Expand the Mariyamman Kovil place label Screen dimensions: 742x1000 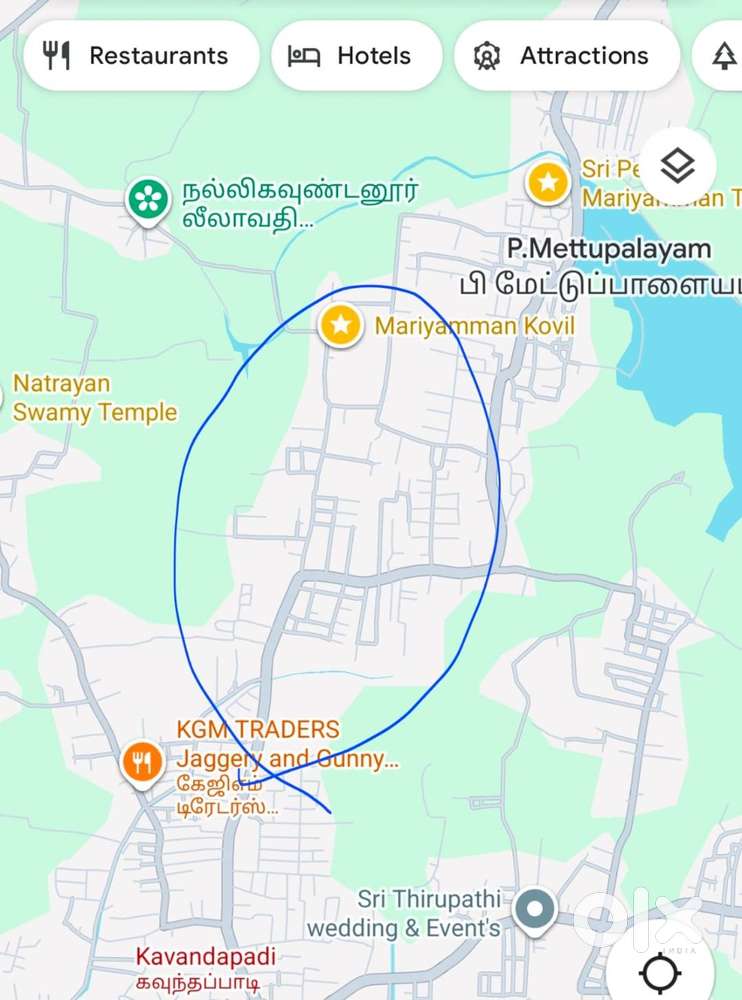(475, 325)
